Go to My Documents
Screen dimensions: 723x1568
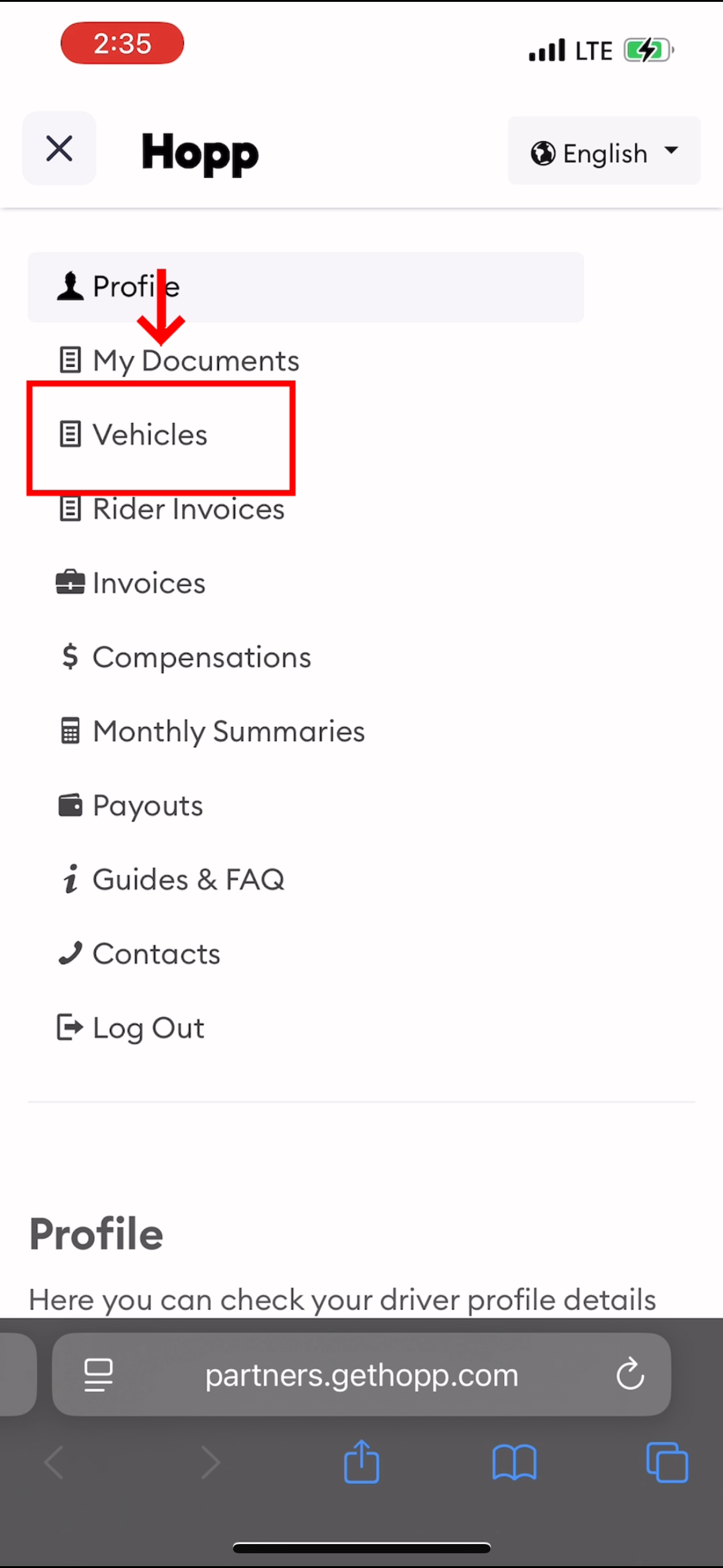[x=195, y=361]
